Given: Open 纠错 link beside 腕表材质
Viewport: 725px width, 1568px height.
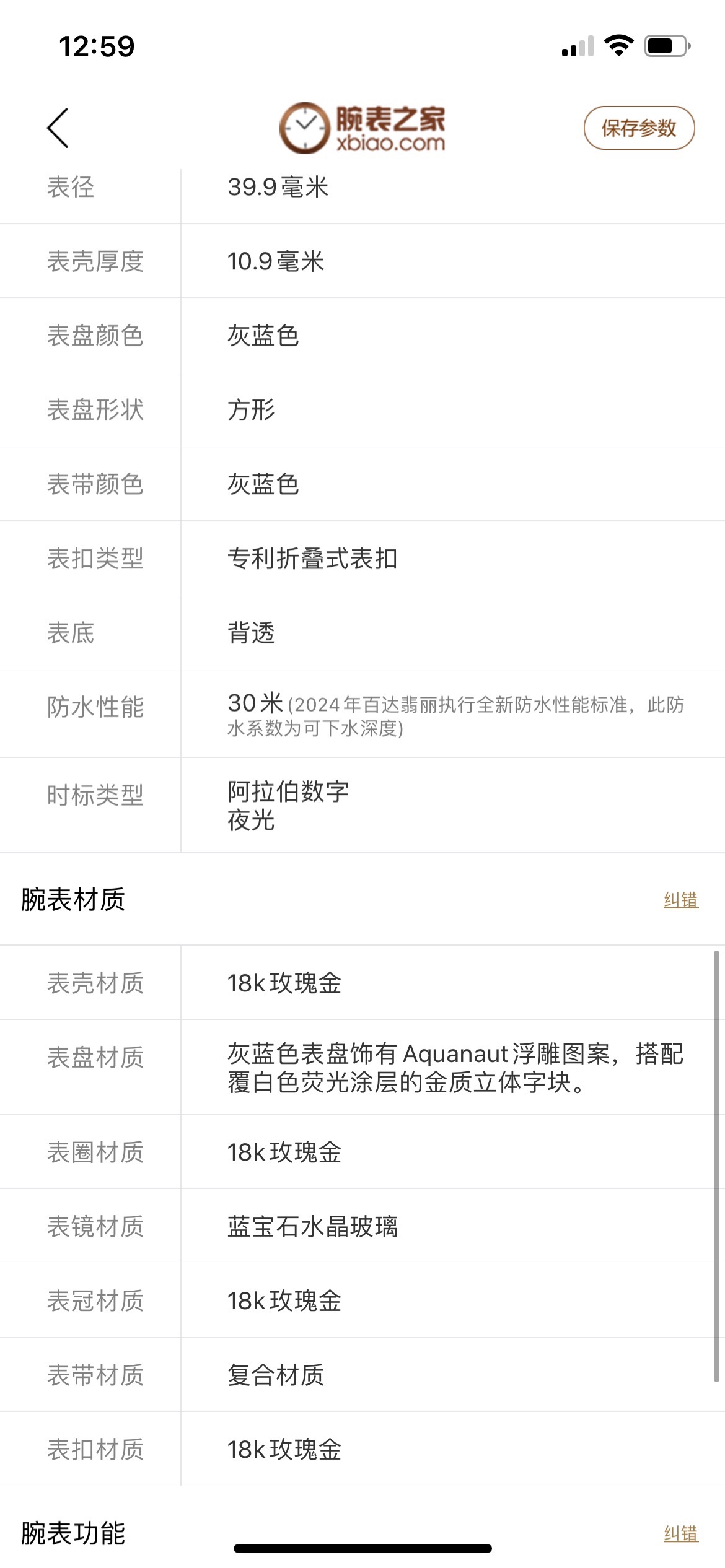Looking at the screenshot, I should click(x=680, y=900).
